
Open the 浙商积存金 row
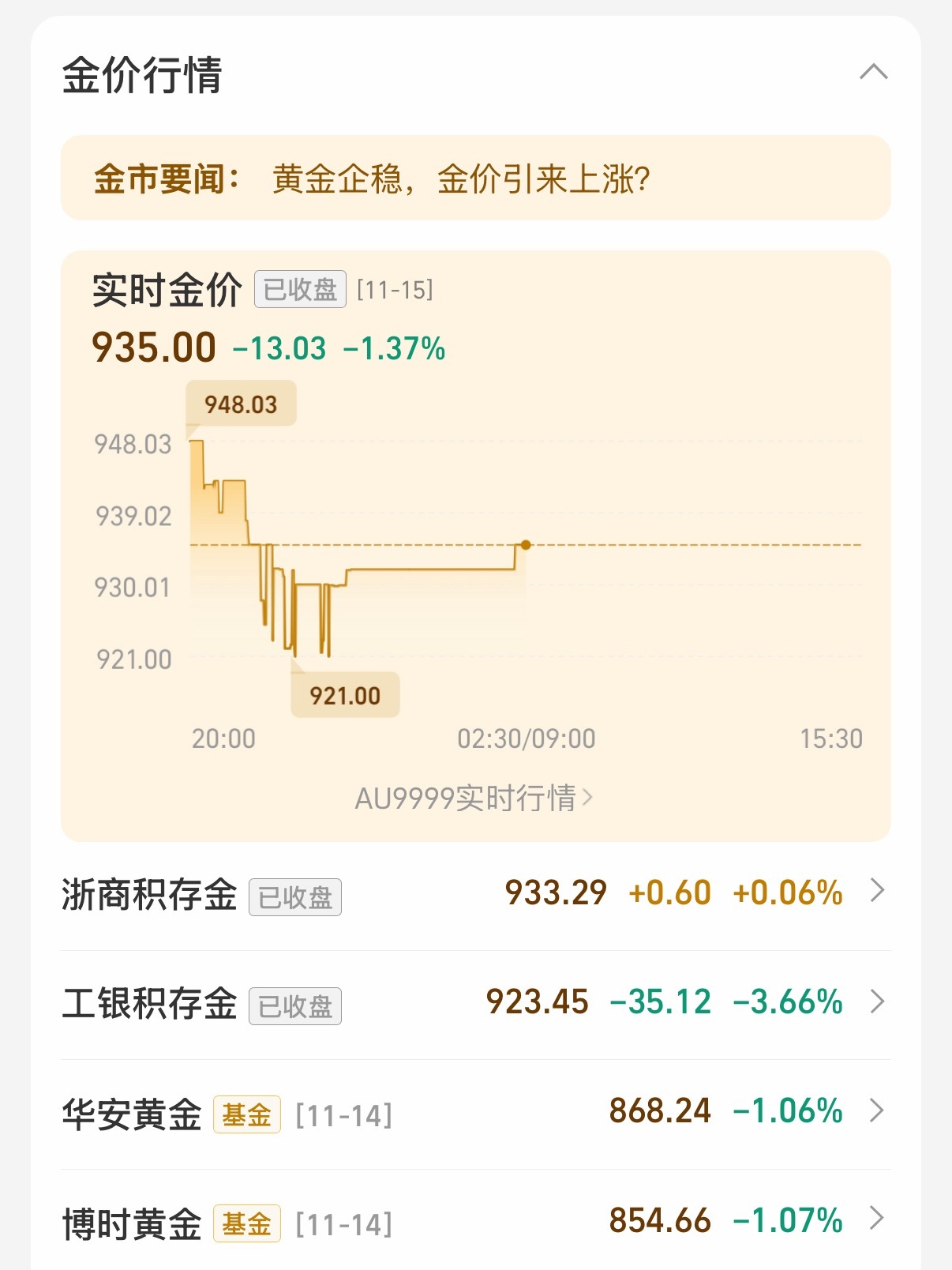point(475,895)
